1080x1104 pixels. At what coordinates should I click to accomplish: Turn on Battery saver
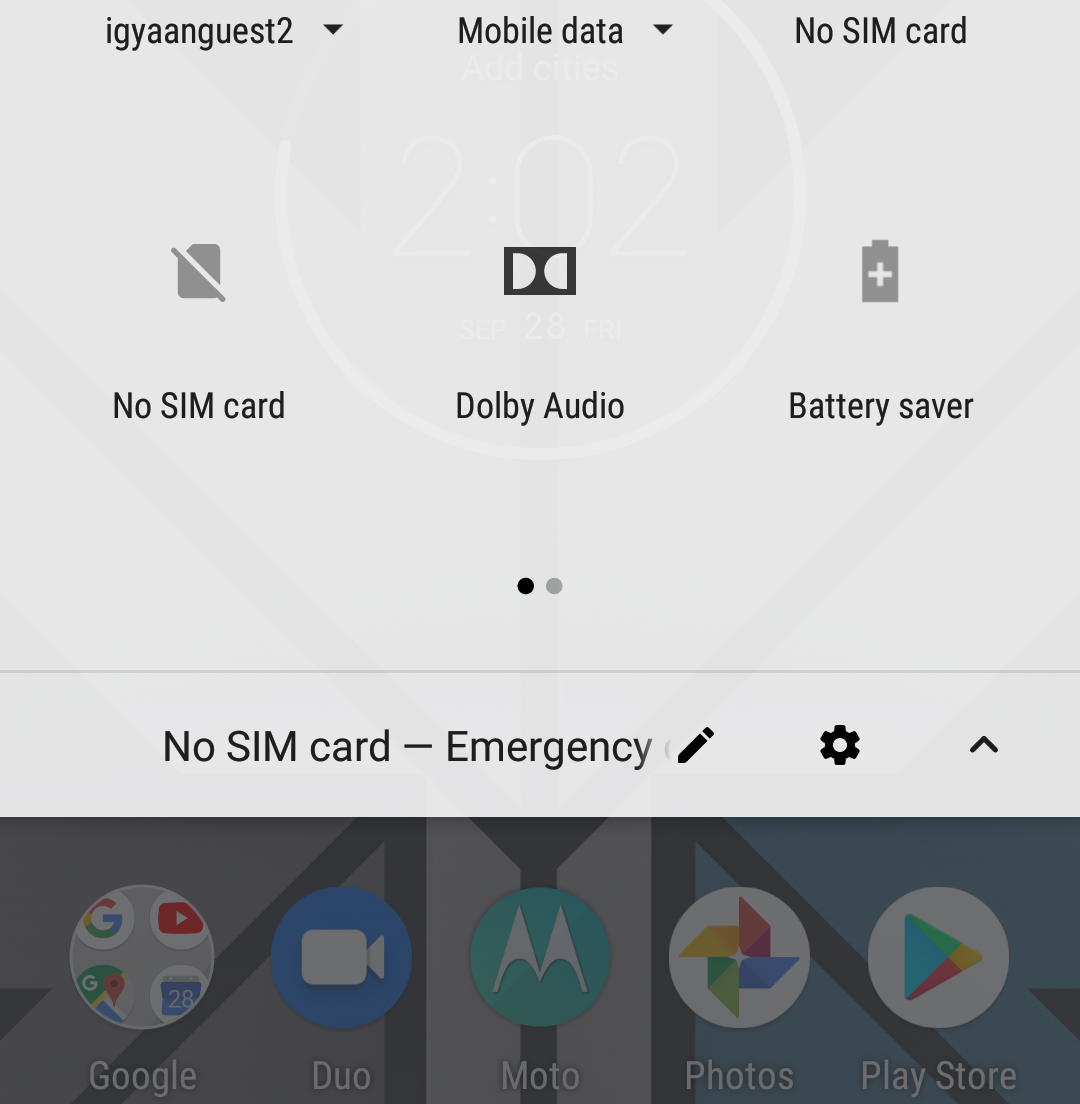(x=880, y=272)
